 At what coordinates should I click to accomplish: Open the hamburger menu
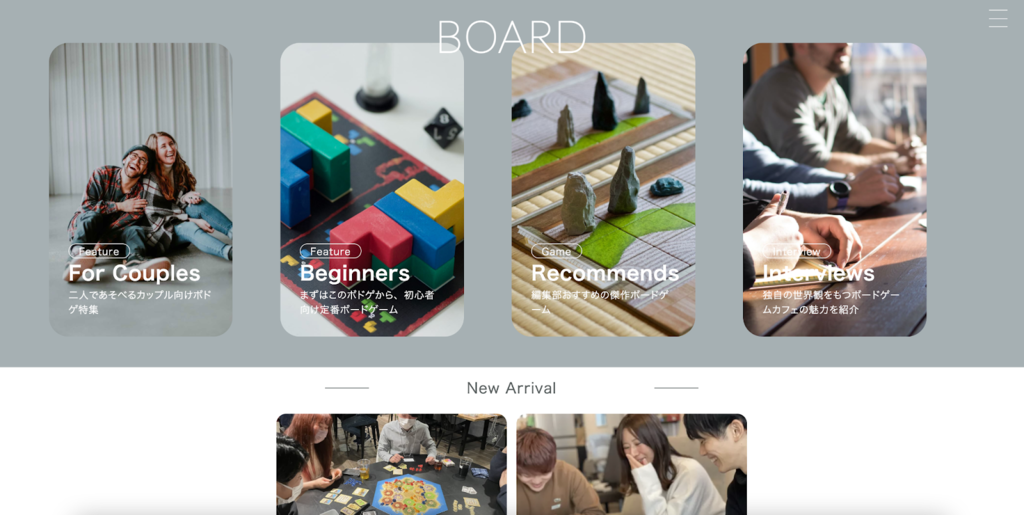pos(998,18)
